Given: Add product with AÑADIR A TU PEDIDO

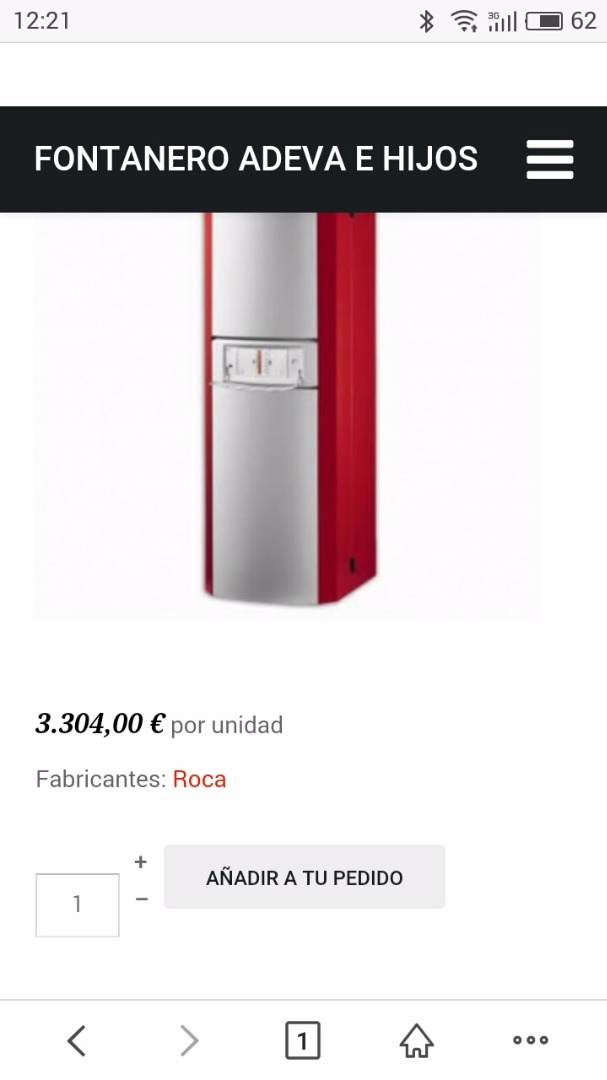Looking at the screenshot, I should pos(304,878).
